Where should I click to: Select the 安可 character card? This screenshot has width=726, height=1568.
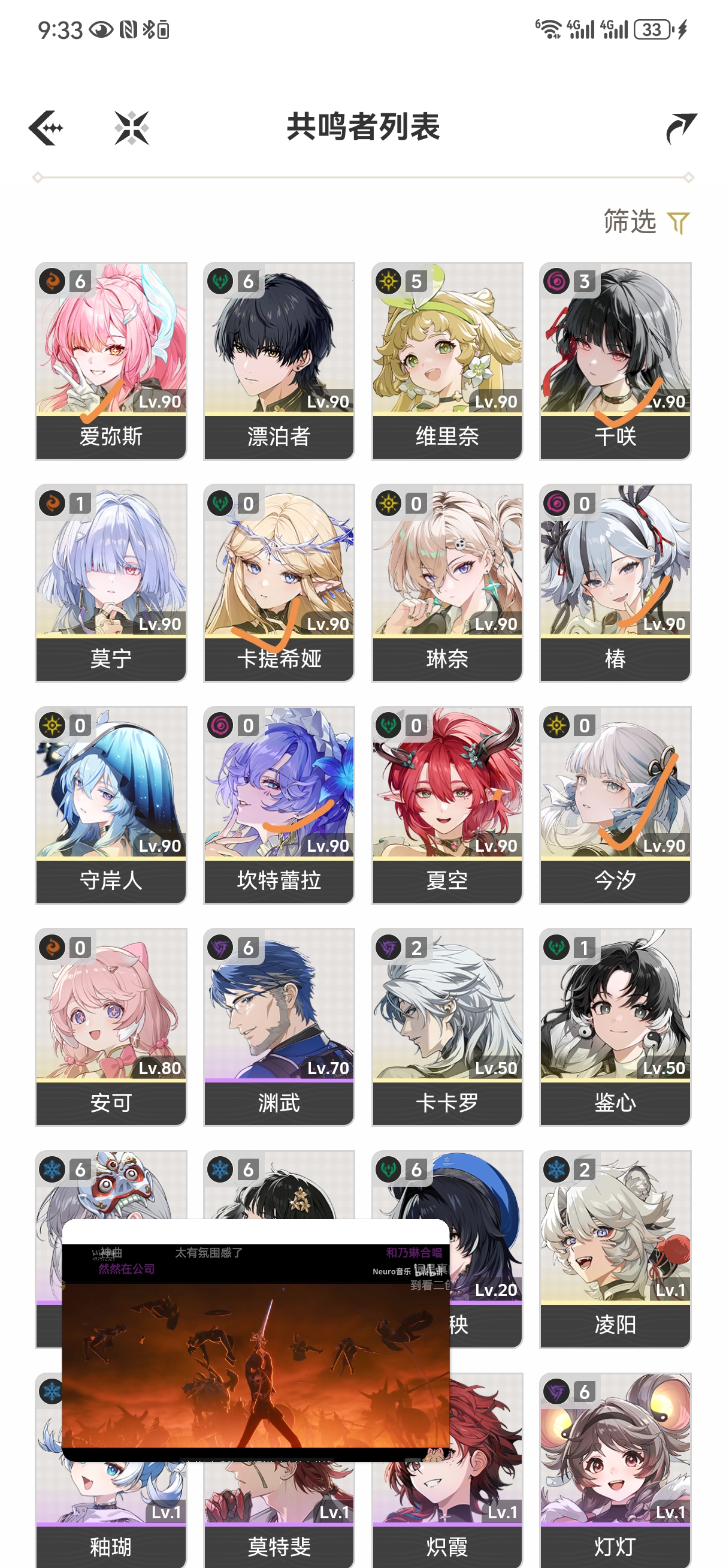111,1026
